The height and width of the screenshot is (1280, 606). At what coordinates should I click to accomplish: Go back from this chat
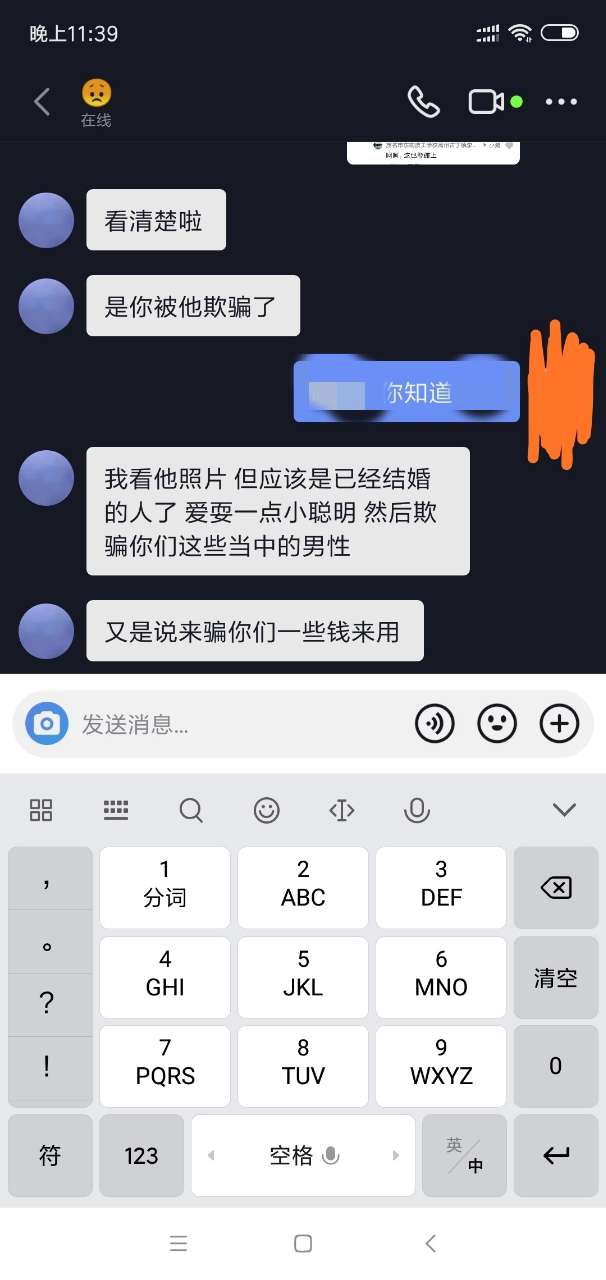pos(42,101)
